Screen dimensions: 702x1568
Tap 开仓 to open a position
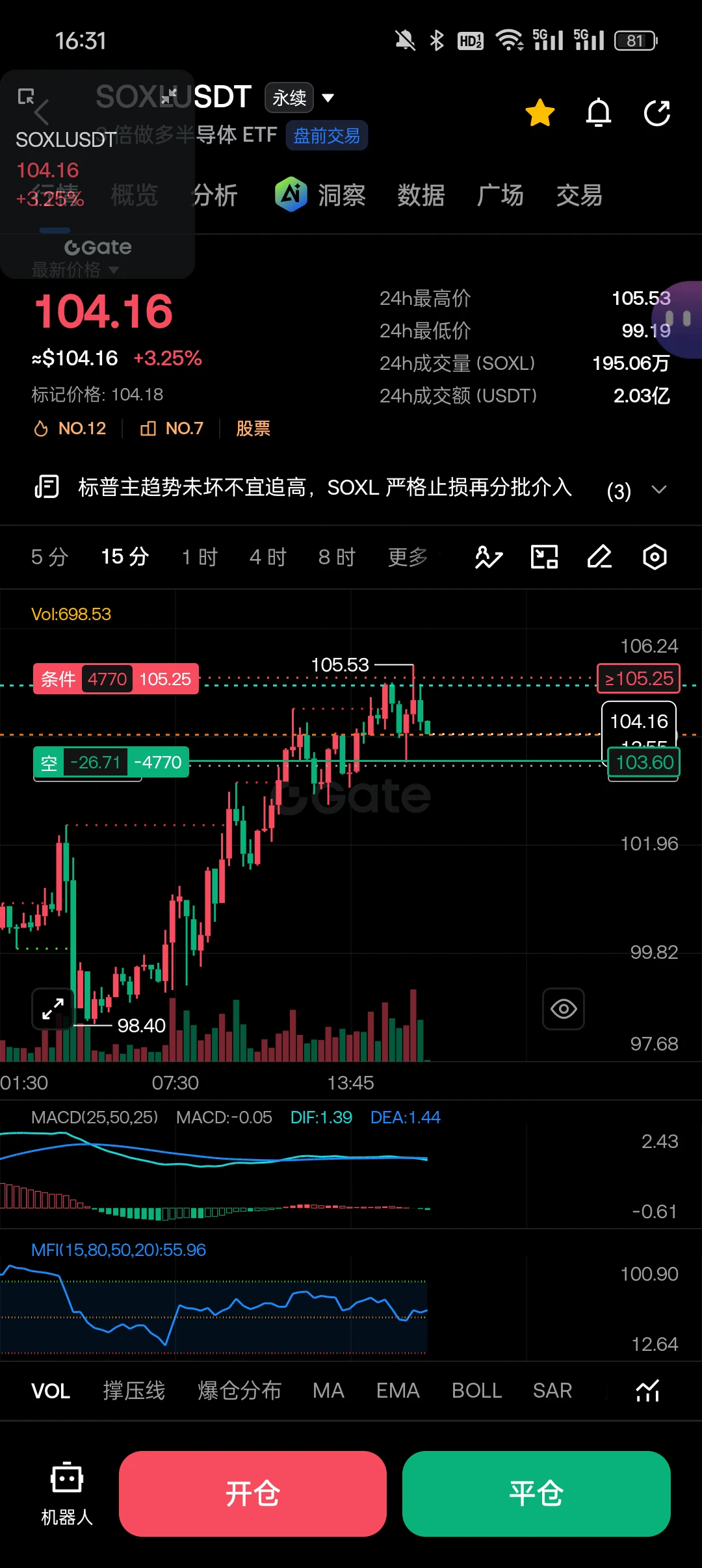point(253,1494)
